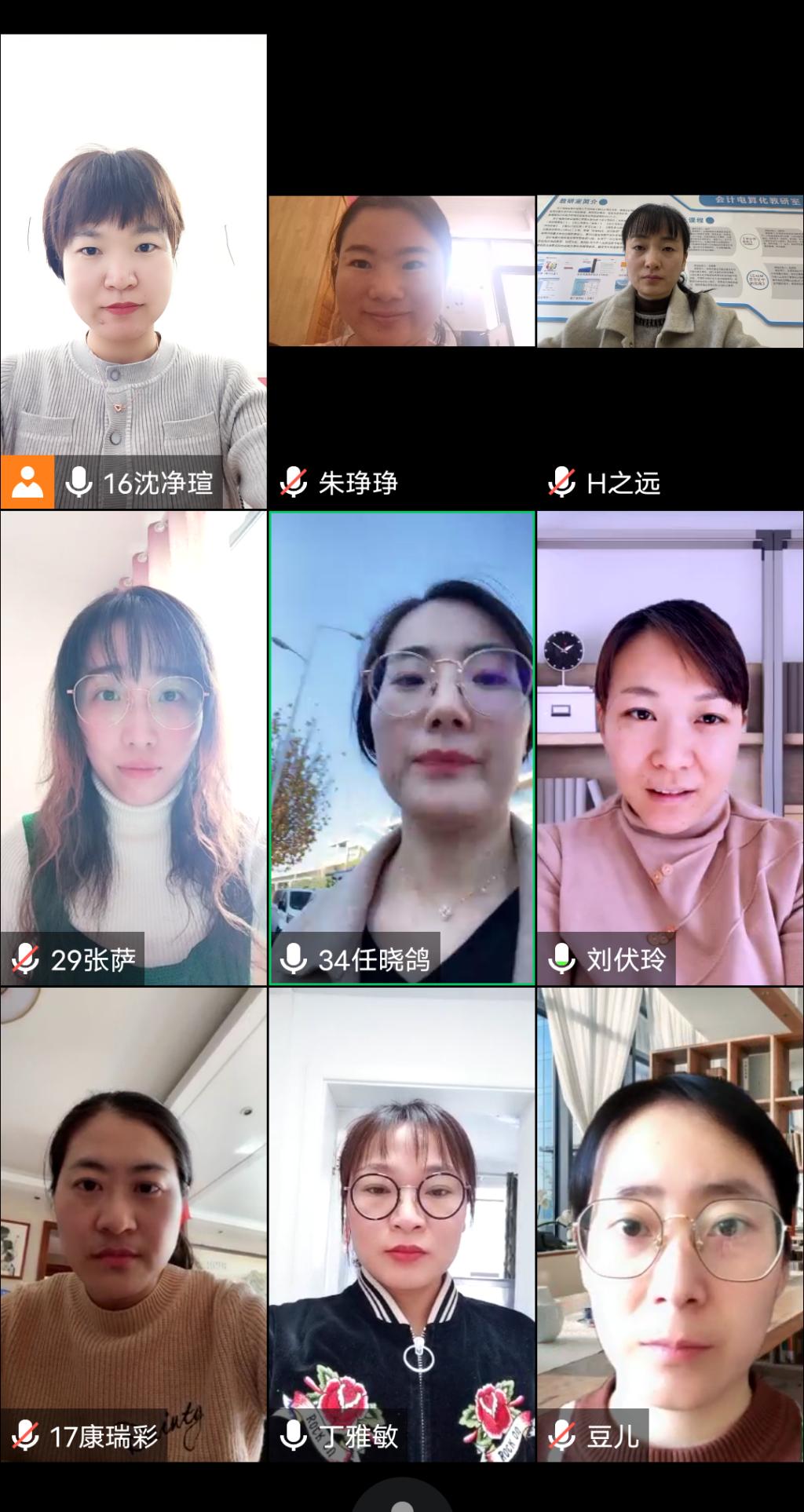Tap H之远's video tile

[670, 271]
